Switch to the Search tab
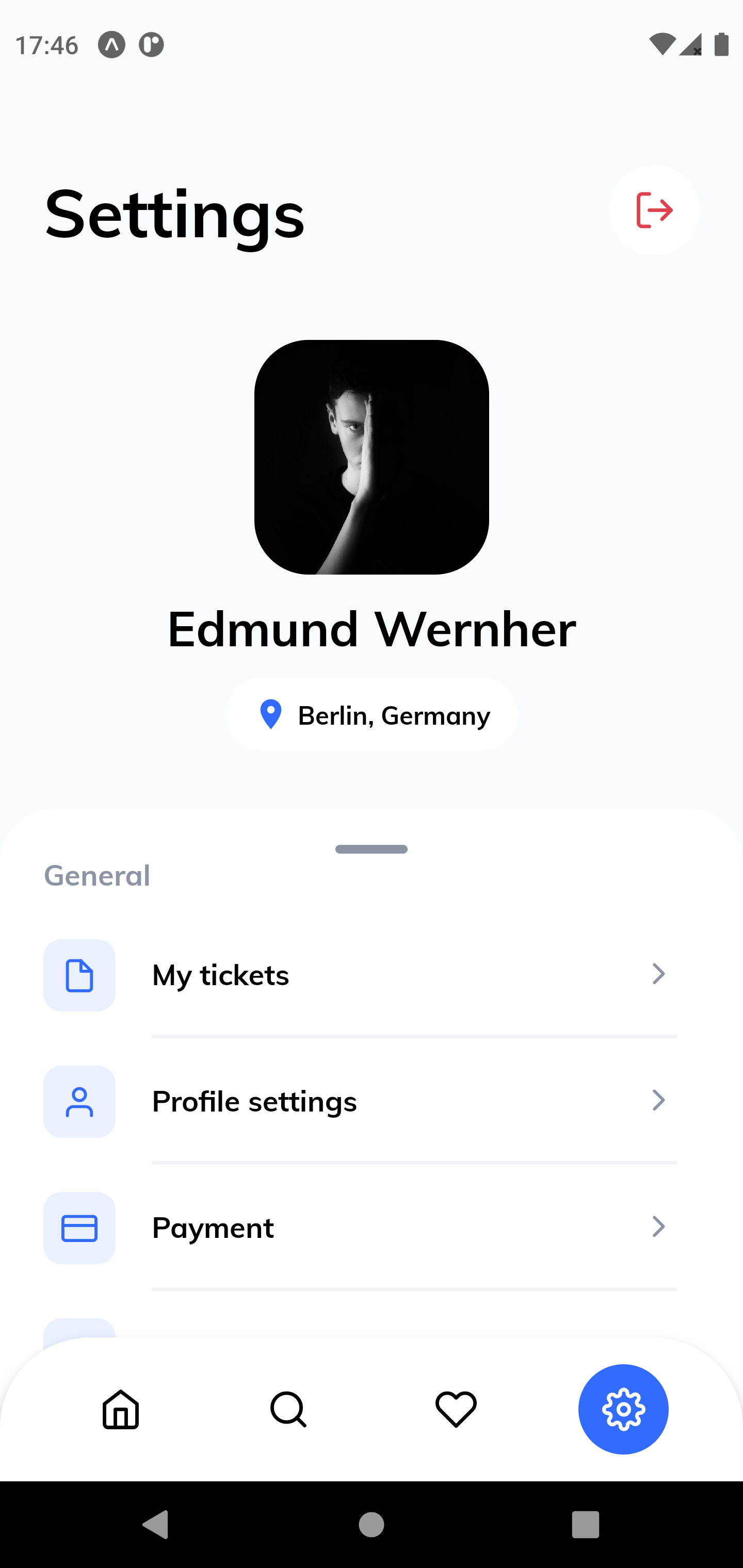Viewport: 743px width, 1568px height. tap(288, 1409)
